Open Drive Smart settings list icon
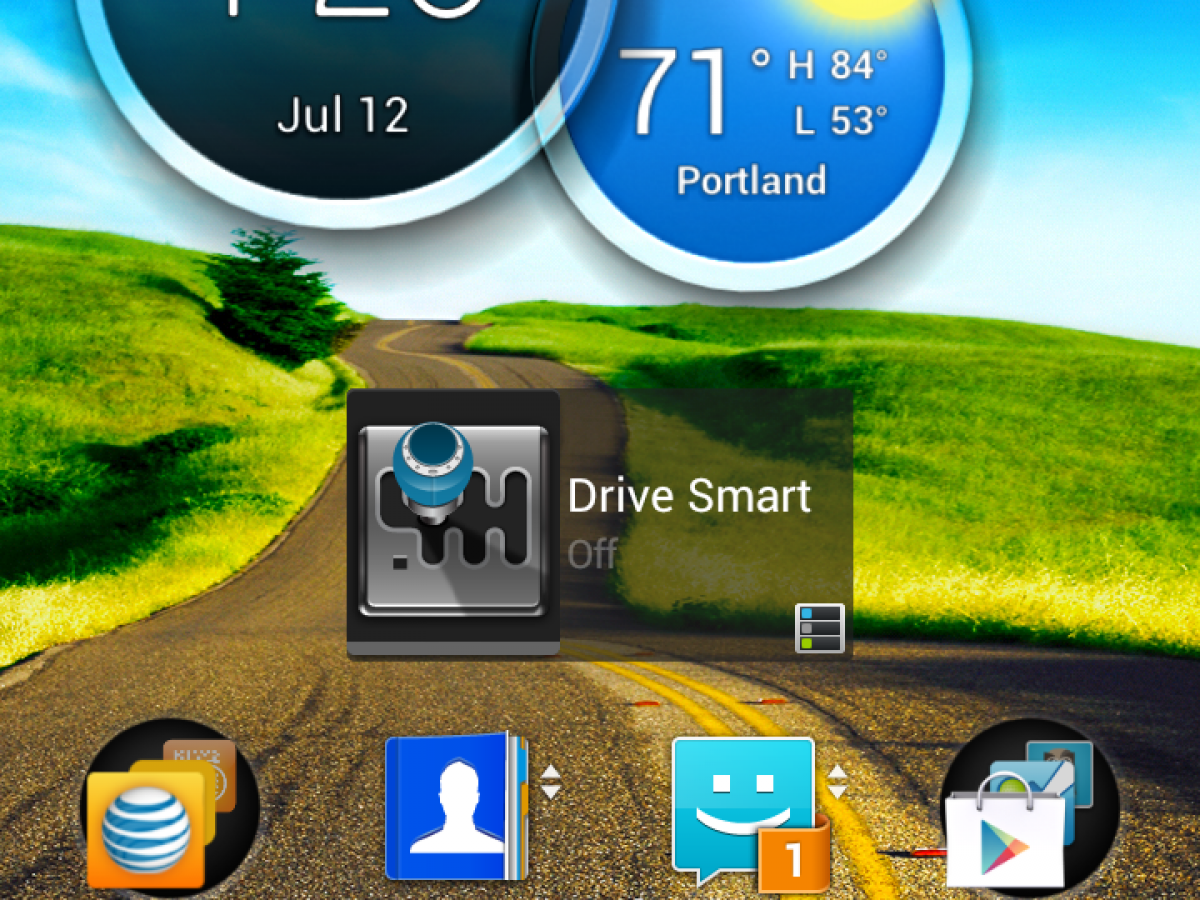 point(820,629)
